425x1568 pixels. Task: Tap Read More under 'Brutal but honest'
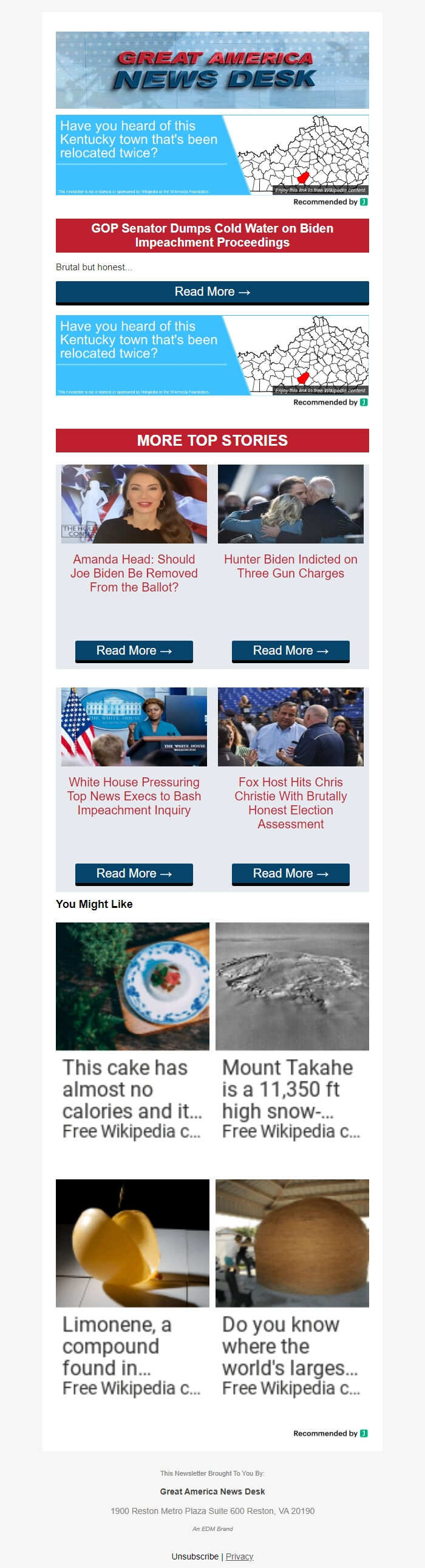(x=212, y=291)
